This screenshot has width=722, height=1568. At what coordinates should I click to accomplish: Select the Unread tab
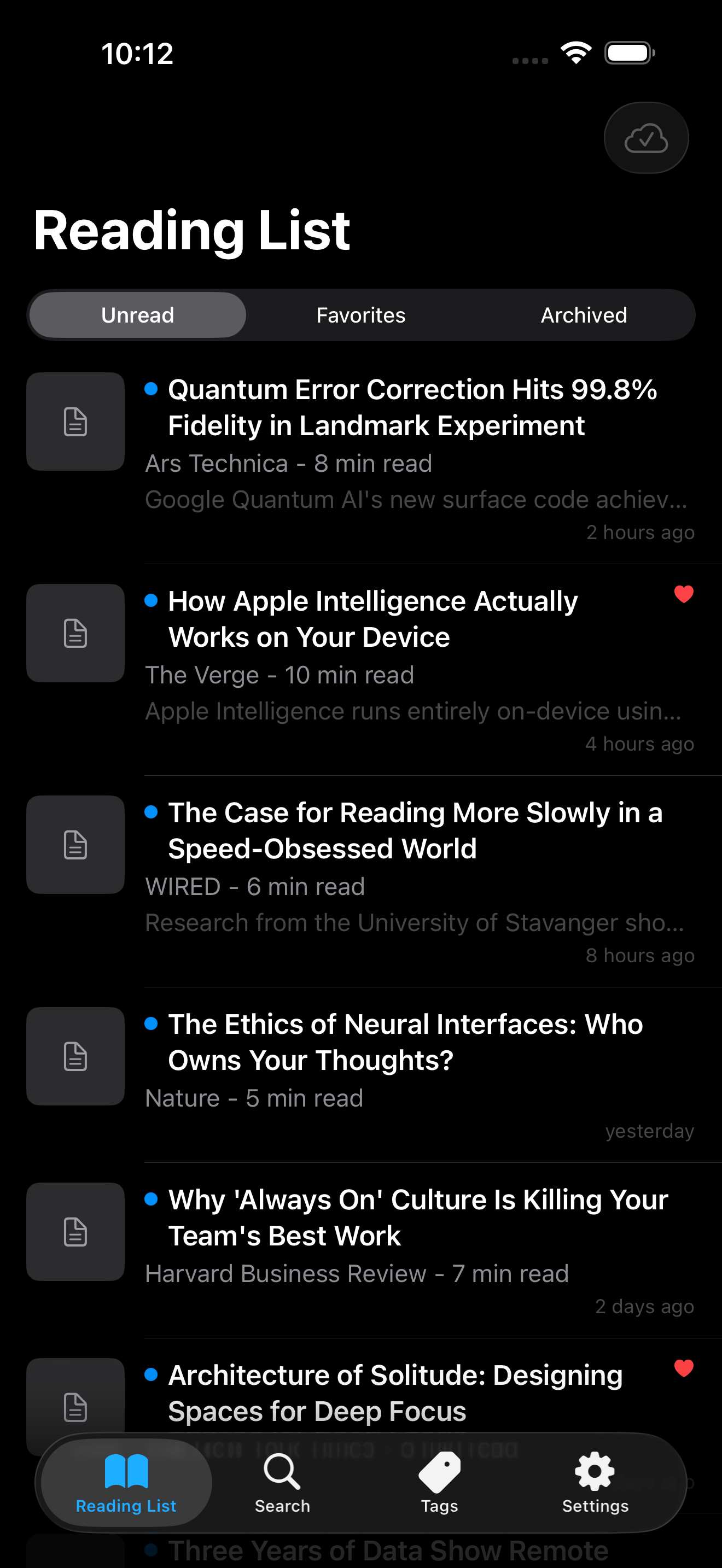[x=138, y=315]
